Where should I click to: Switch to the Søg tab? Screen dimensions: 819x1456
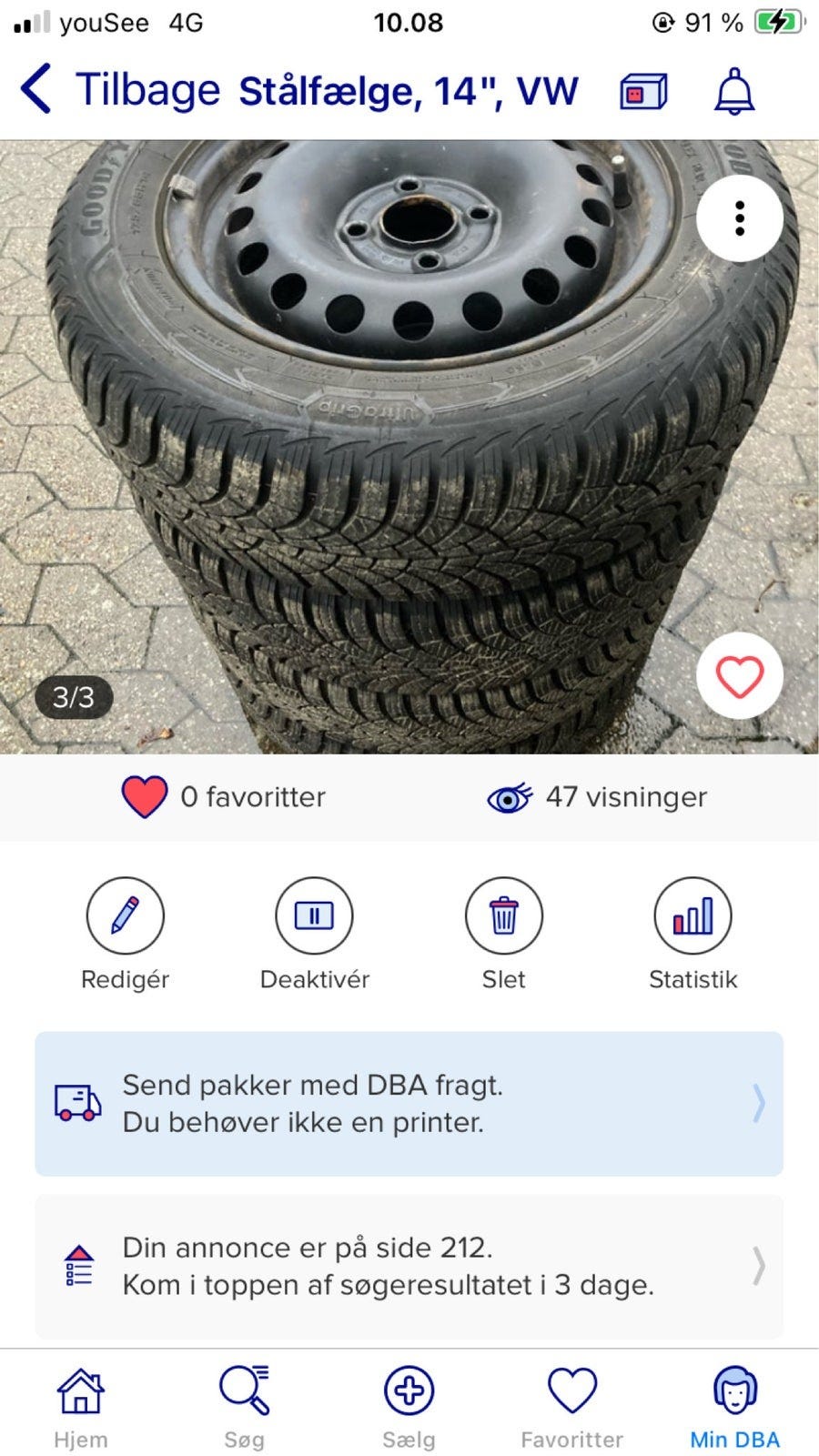[244, 1406]
